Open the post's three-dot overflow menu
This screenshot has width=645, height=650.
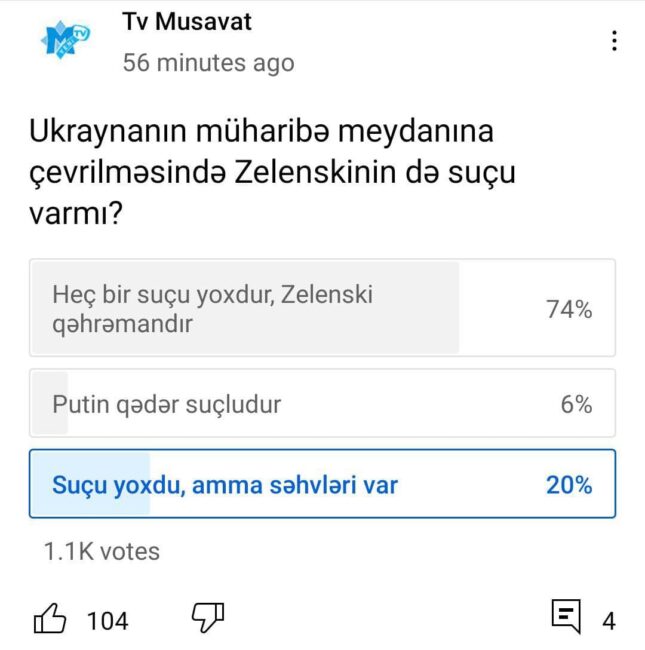coord(614,41)
